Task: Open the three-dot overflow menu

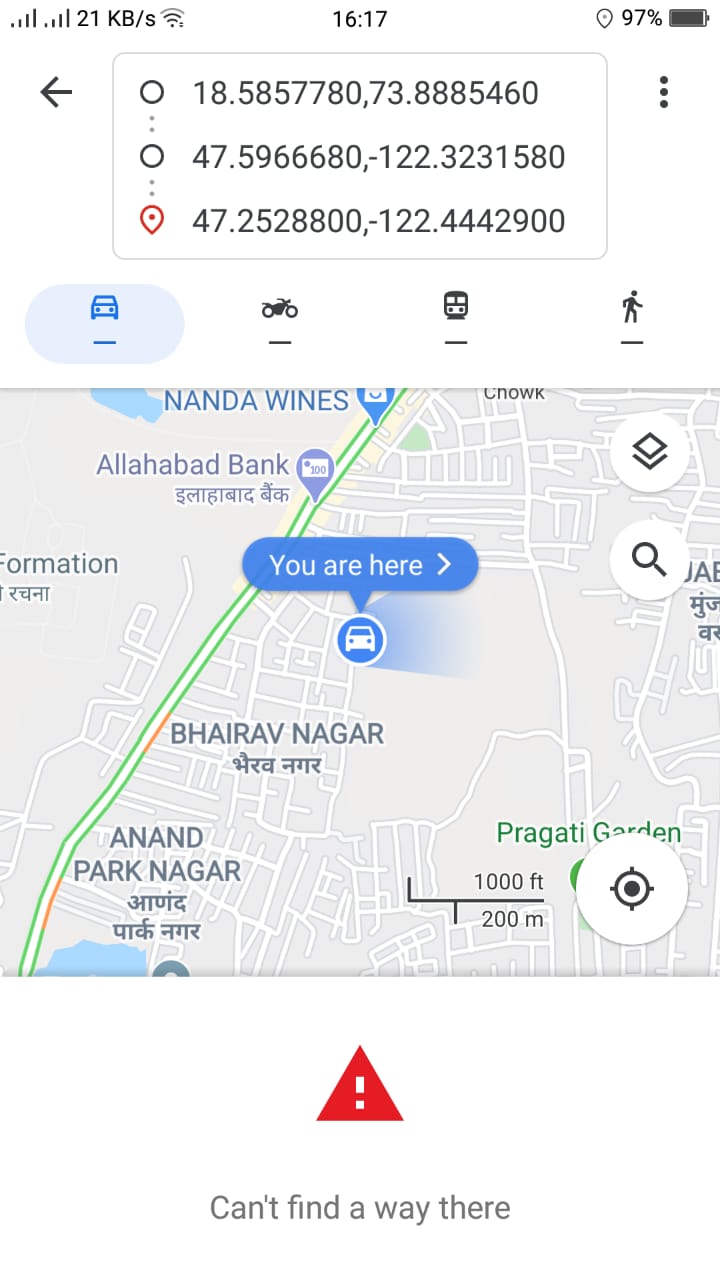Action: click(x=663, y=93)
